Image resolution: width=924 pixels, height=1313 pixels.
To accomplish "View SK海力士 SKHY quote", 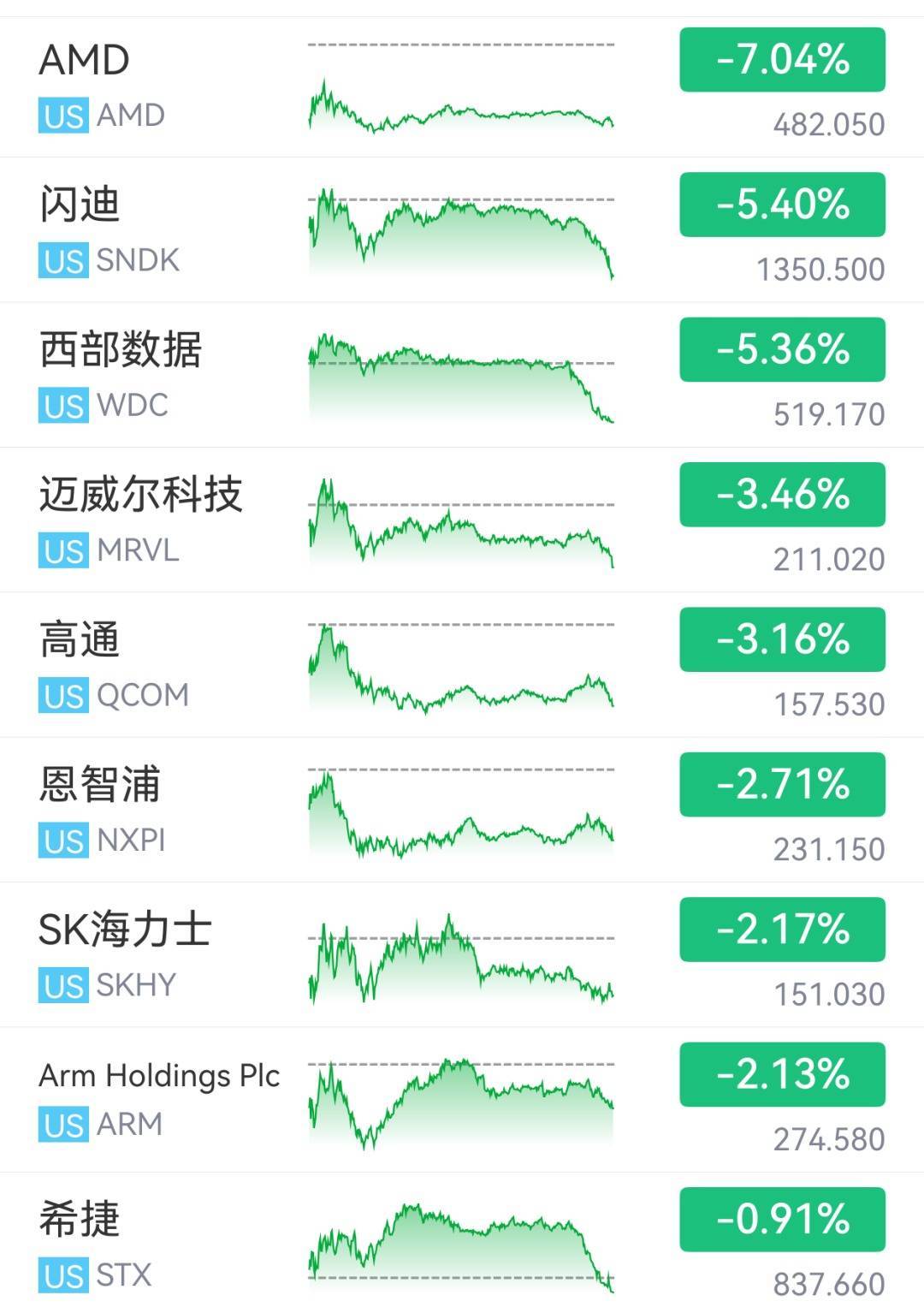I will click(462, 955).
